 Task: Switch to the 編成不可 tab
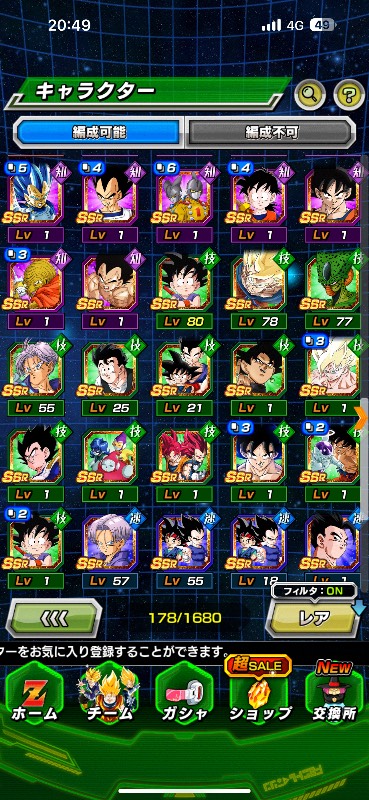point(270,133)
